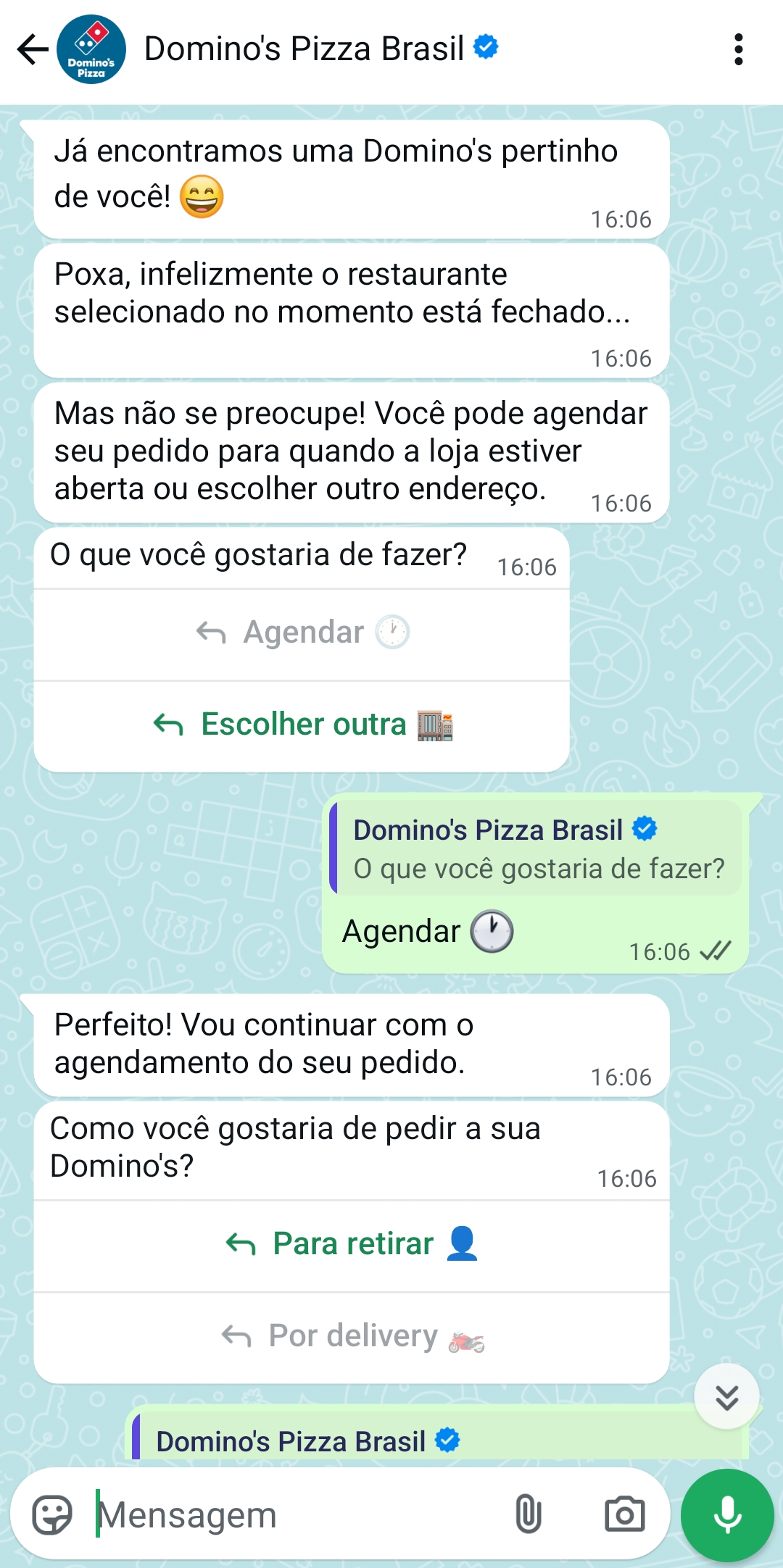This screenshot has height=1568, width=783.
Task: Attach a file with the paperclip icon
Action: [530, 1512]
